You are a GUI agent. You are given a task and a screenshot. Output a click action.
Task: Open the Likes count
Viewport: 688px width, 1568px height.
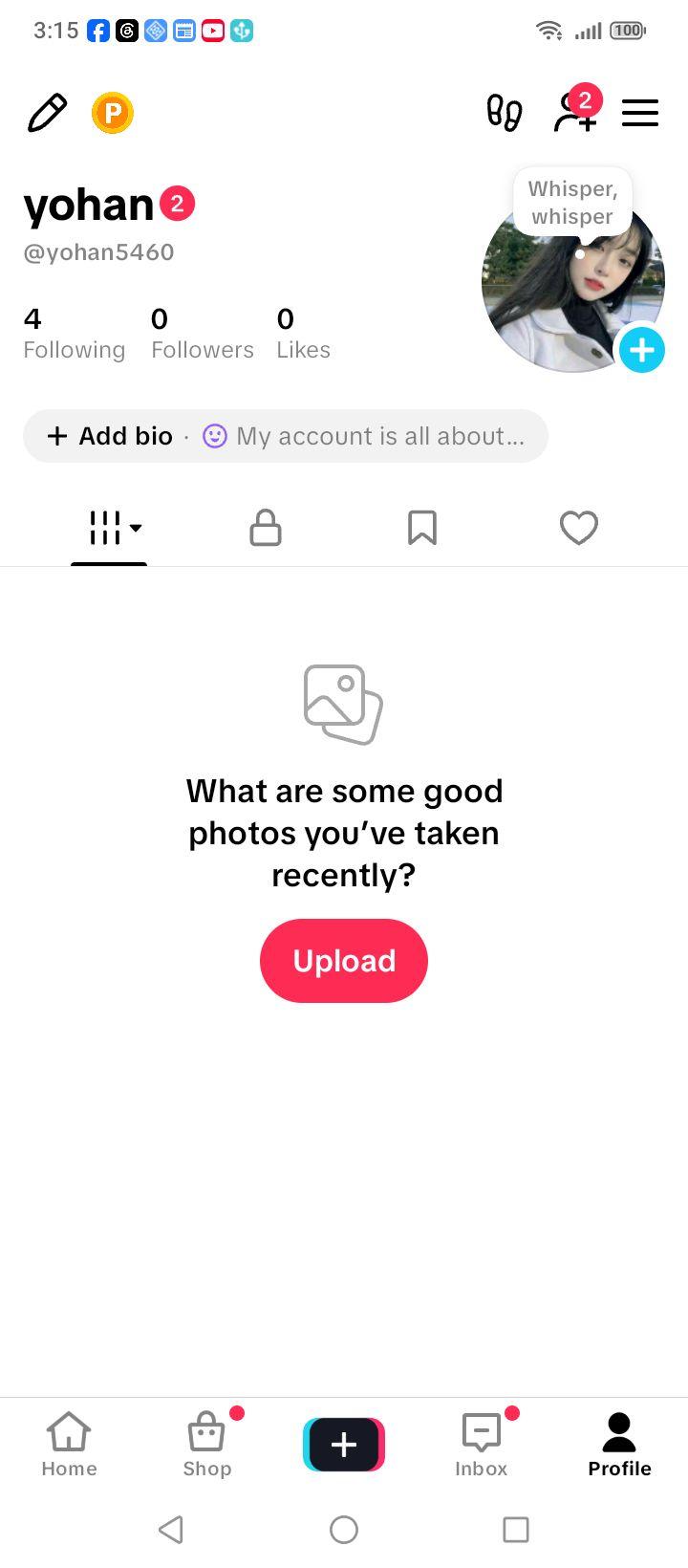click(303, 333)
